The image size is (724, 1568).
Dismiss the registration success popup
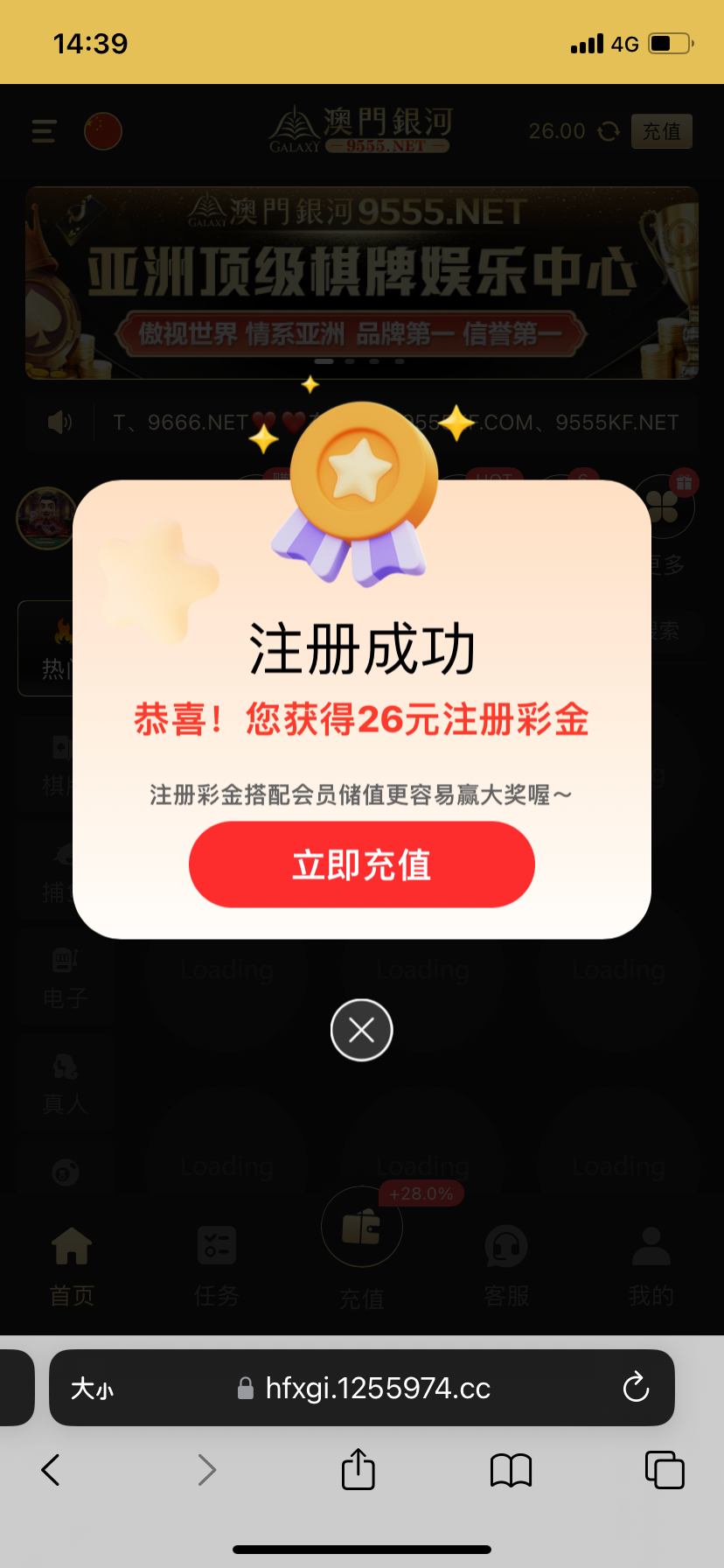361,1030
